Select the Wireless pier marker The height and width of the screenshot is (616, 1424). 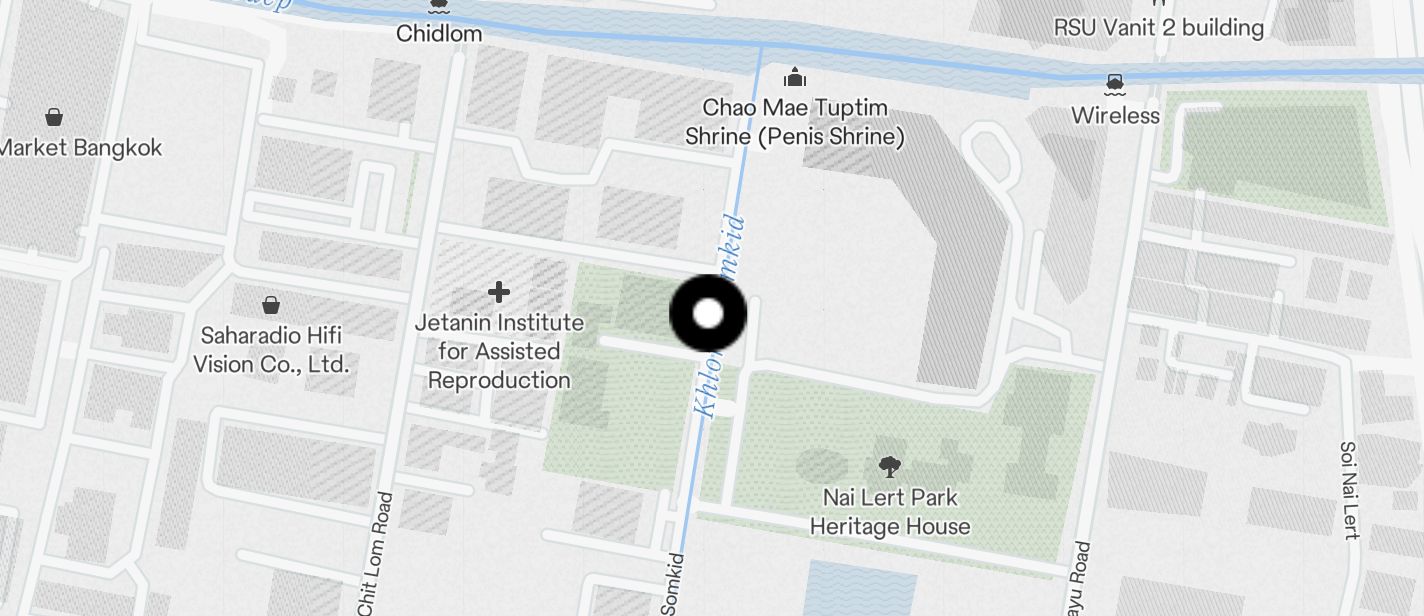(x=1114, y=83)
